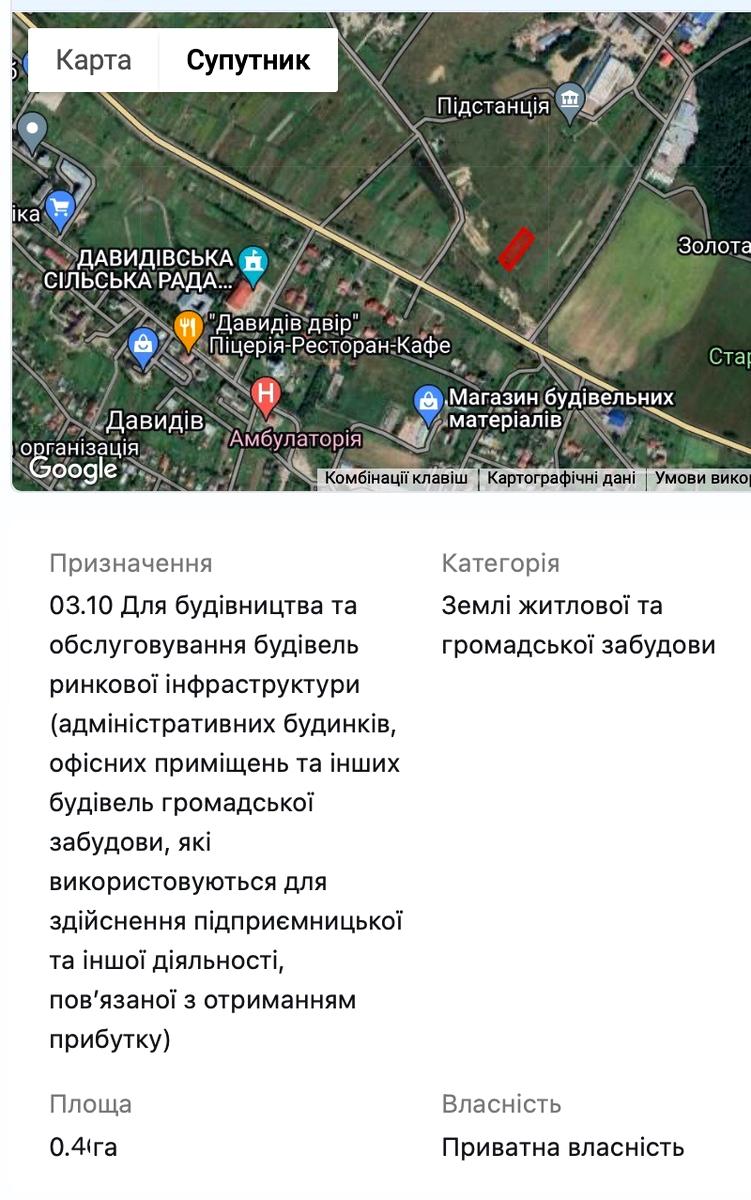Select the Супутник satellite view

click(x=248, y=60)
